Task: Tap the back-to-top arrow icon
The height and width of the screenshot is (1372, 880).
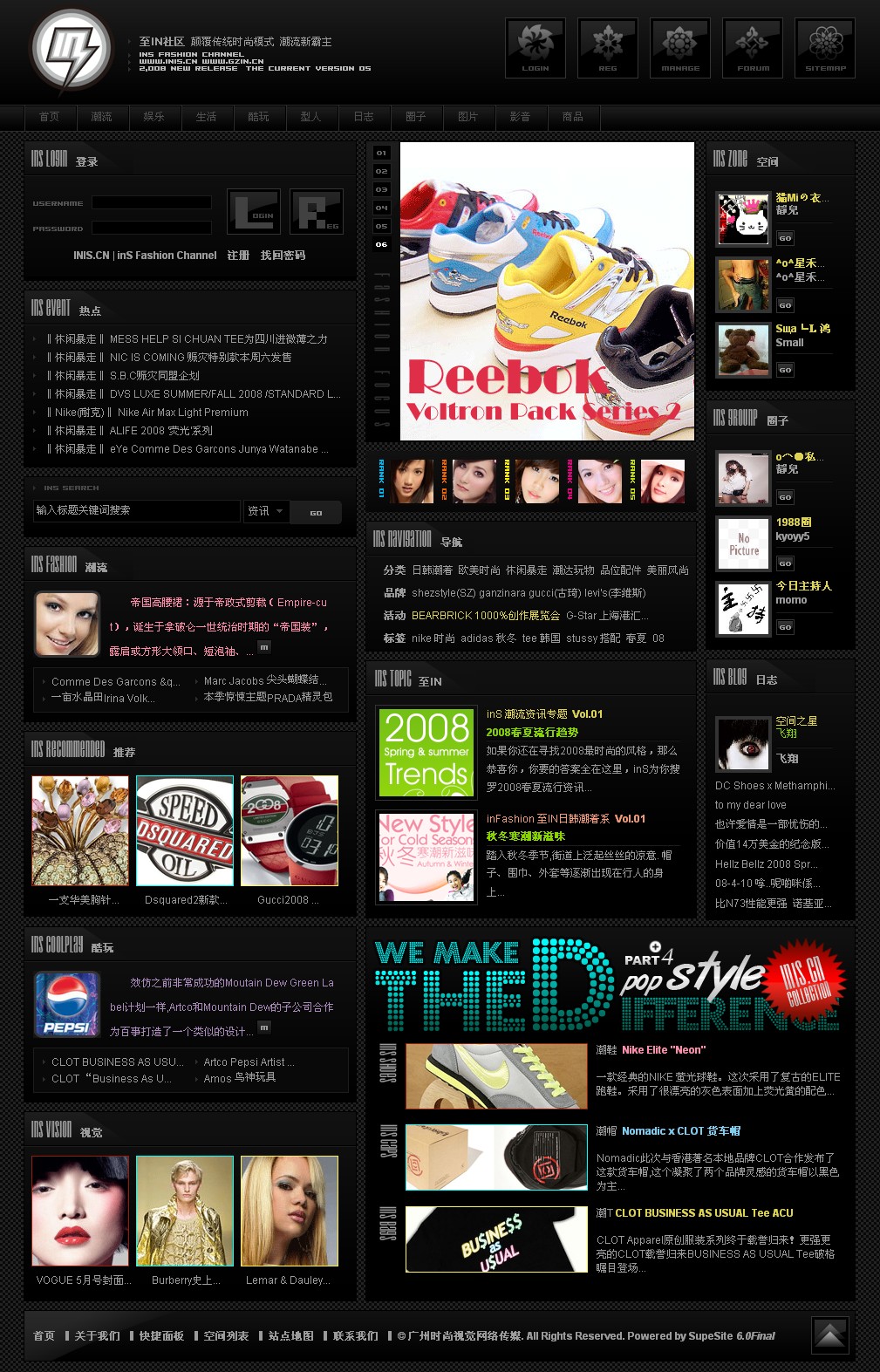Action: 829,1334
